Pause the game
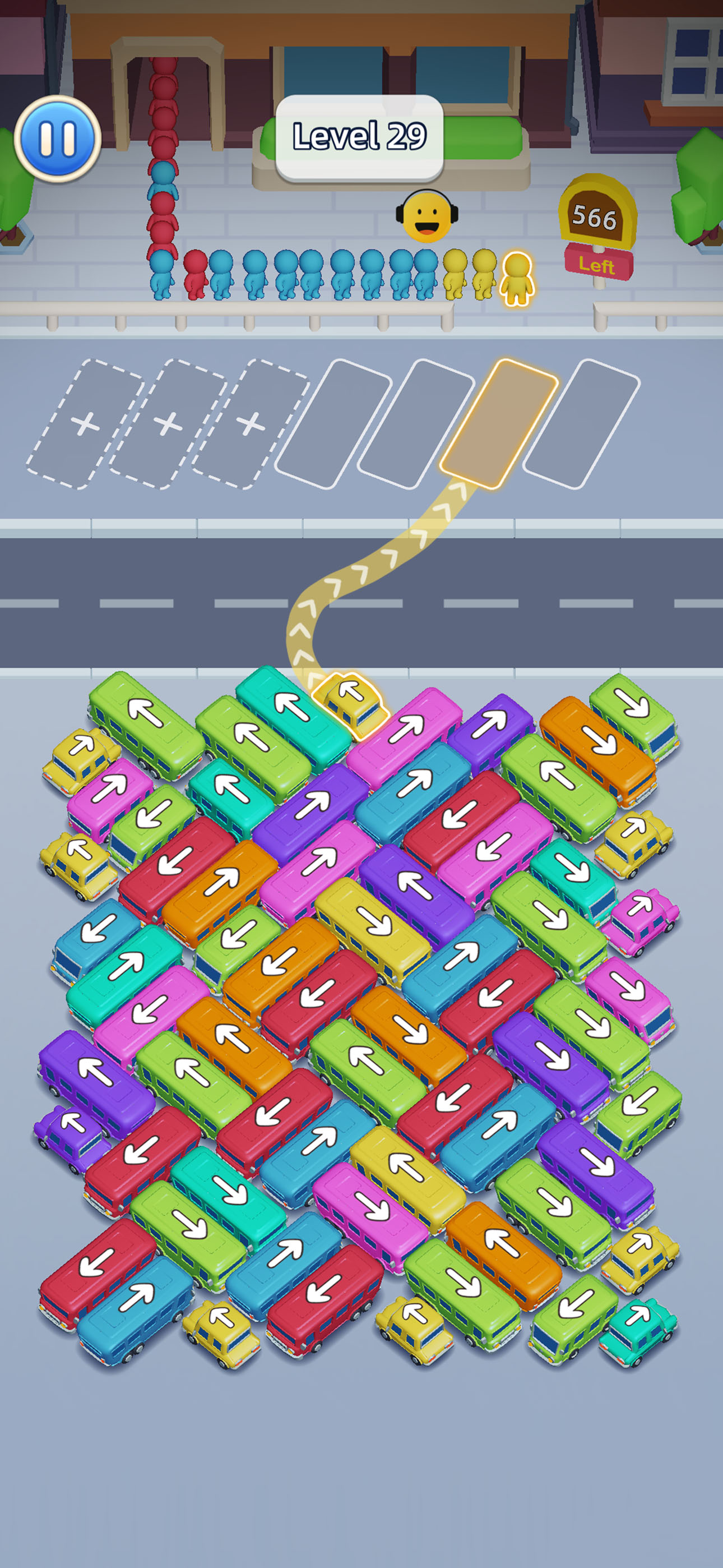This screenshot has height=1568, width=723. [x=57, y=138]
